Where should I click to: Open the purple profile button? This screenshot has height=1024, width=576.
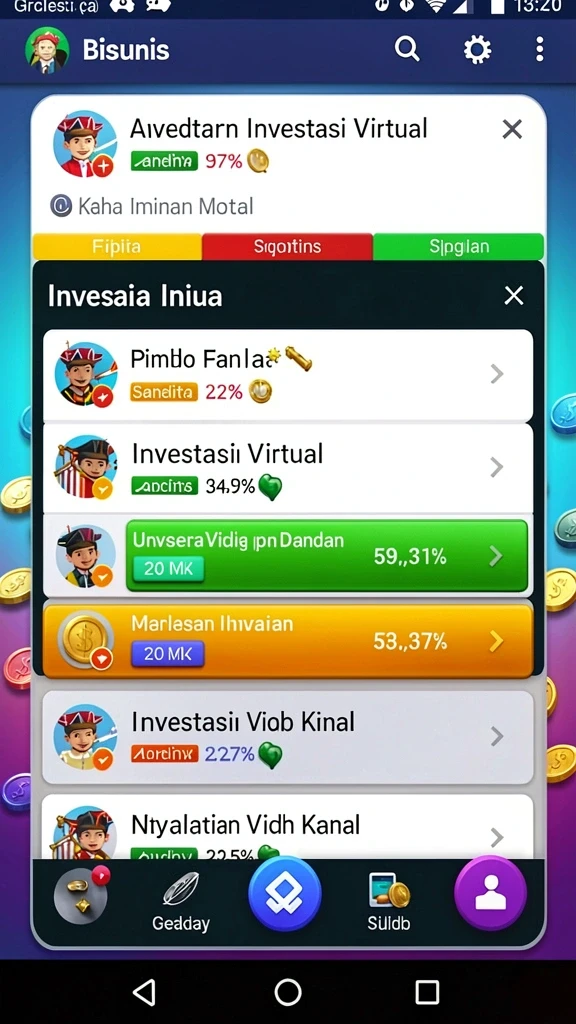pos(490,893)
